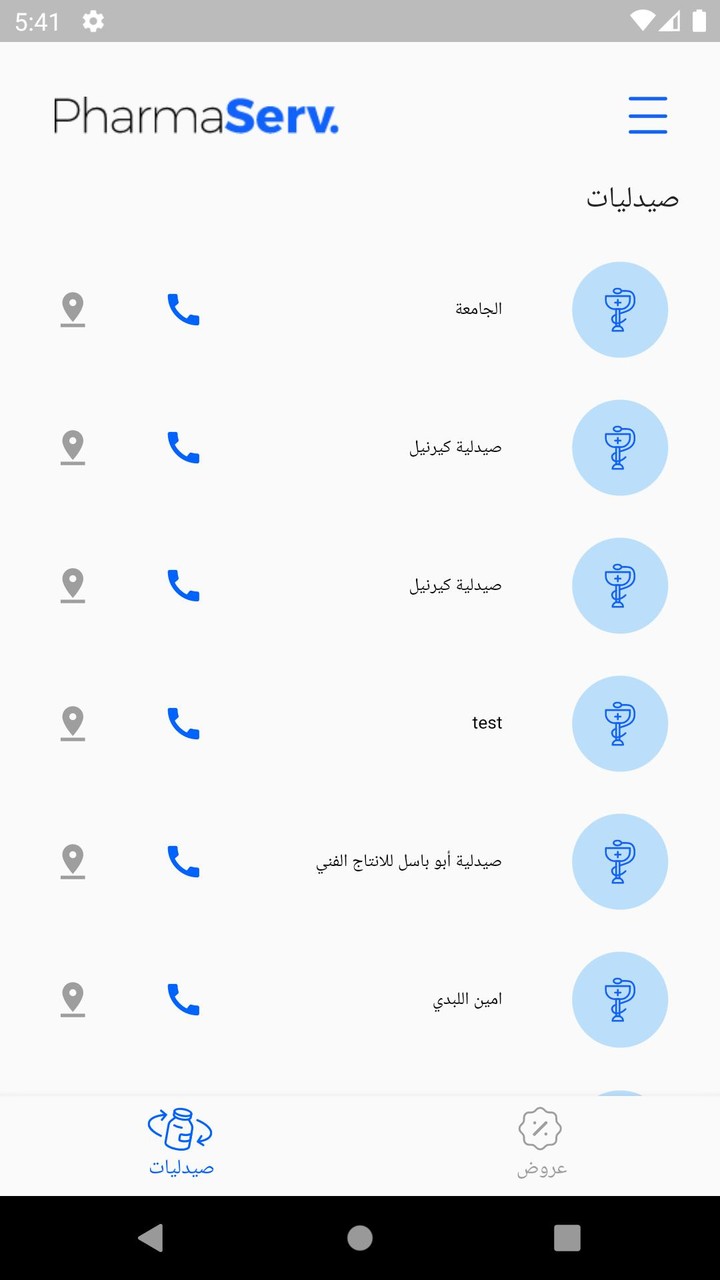Viewport: 720px width, 1280px height.
Task: Open the test pharmacy row
Action: click(487, 724)
